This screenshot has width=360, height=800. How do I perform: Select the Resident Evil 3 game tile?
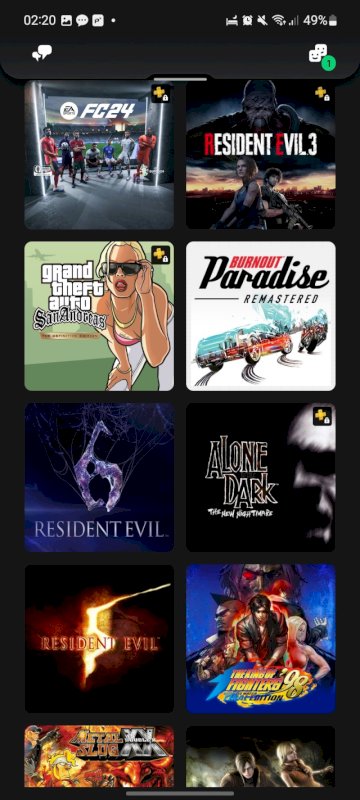click(261, 155)
